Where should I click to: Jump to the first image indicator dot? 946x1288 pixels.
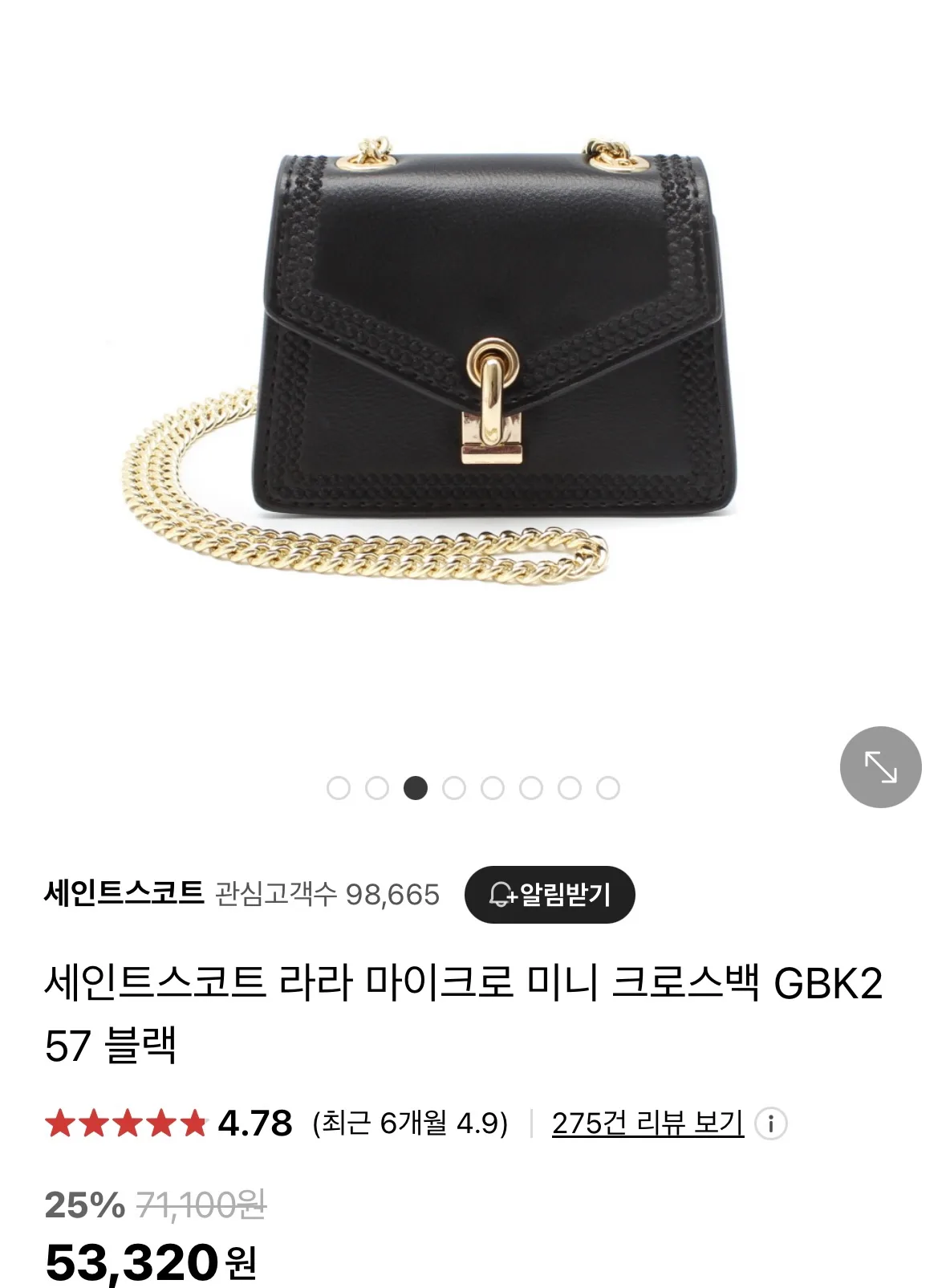339,788
